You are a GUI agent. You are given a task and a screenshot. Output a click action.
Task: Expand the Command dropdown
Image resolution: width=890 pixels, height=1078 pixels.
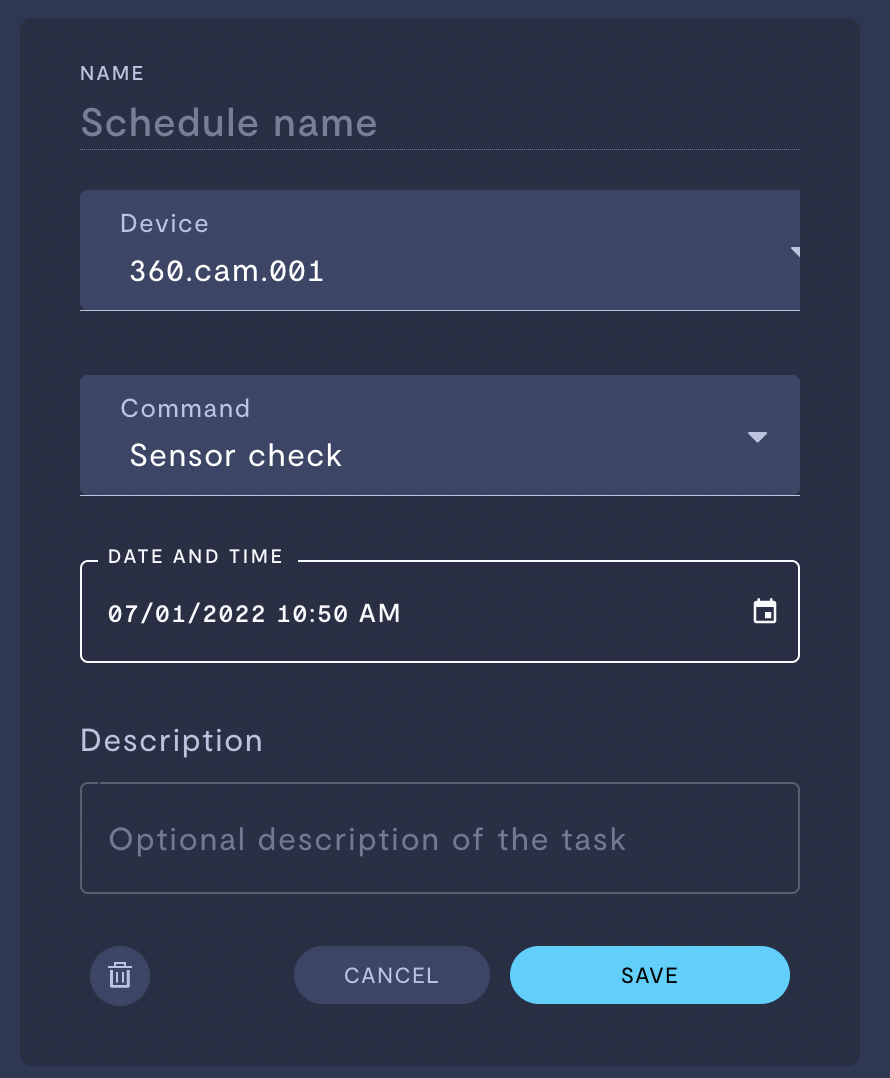[438, 435]
